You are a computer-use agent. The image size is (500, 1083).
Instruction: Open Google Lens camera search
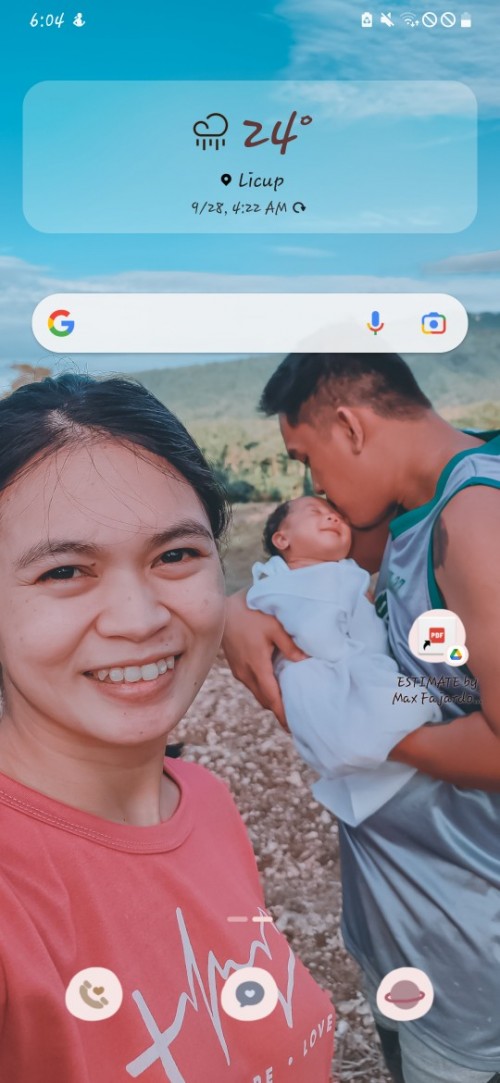point(434,323)
